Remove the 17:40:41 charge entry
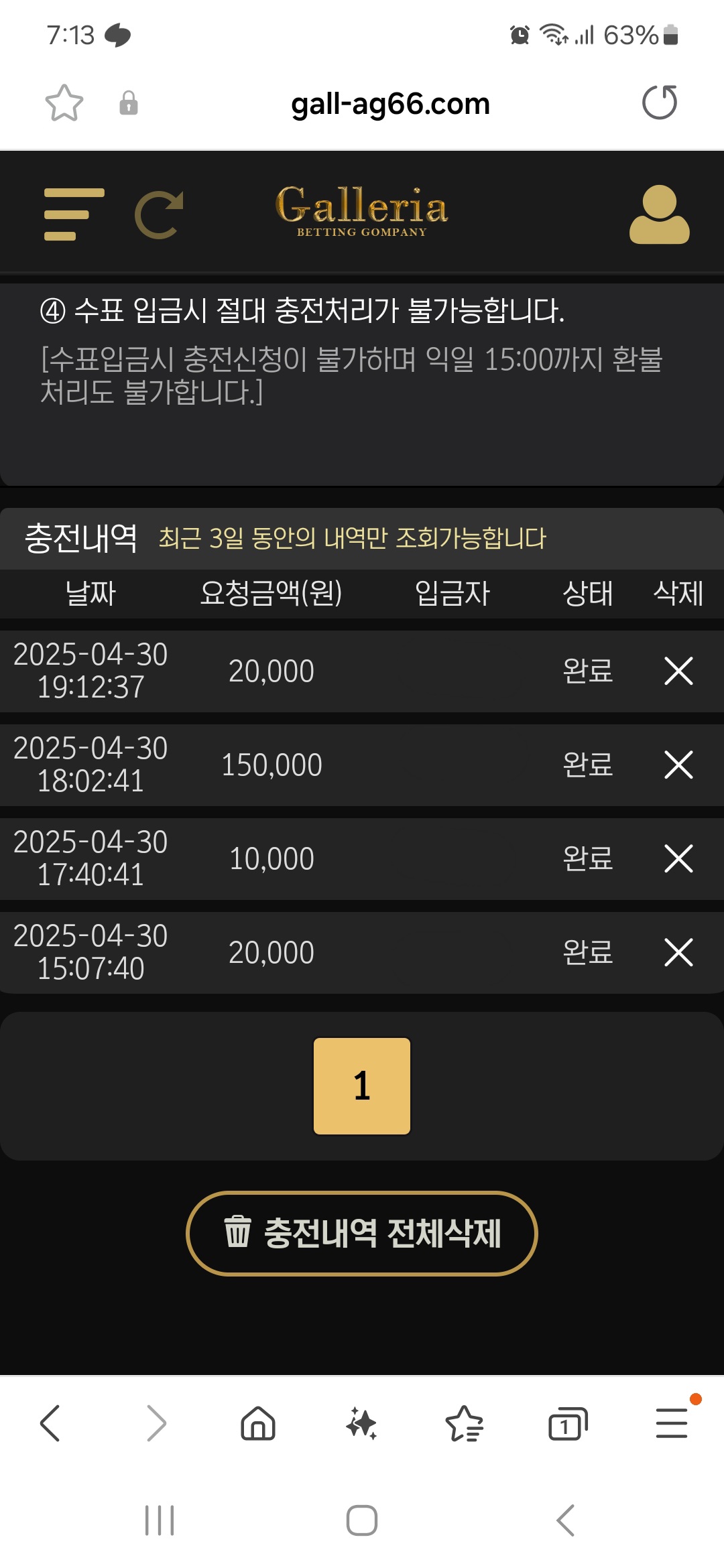Screen dimensions: 724x1568 (678, 858)
